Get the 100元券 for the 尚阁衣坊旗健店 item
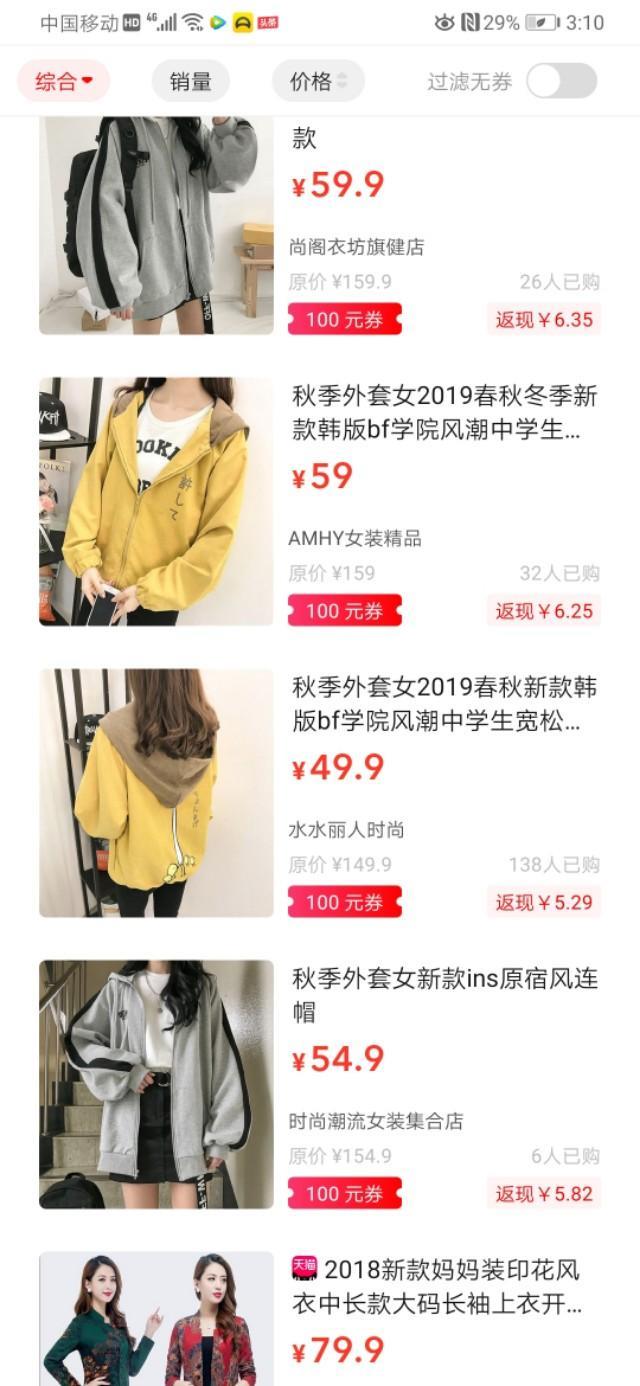The image size is (640, 1386). click(x=344, y=320)
